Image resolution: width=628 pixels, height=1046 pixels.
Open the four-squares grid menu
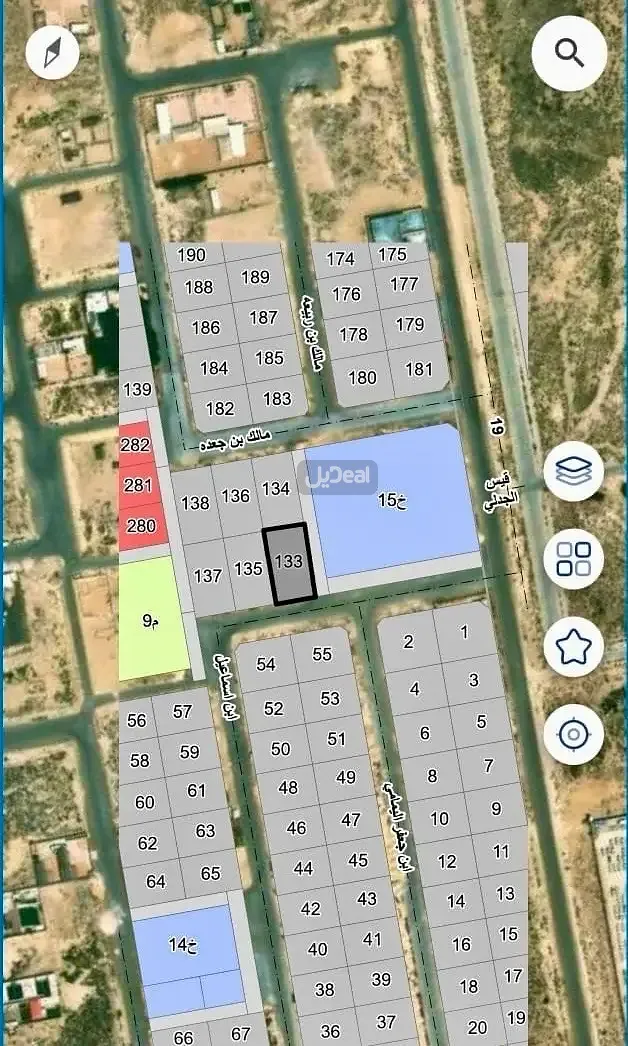click(x=574, y=559)
